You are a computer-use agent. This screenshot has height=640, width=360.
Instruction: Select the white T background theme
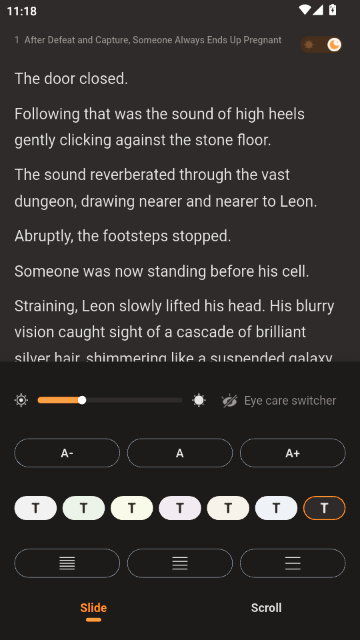click(36, 508)
